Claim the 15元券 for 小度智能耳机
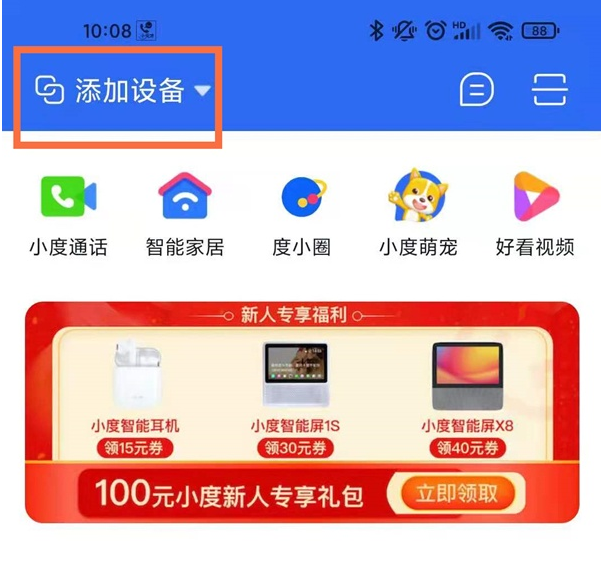 [135, 448]
